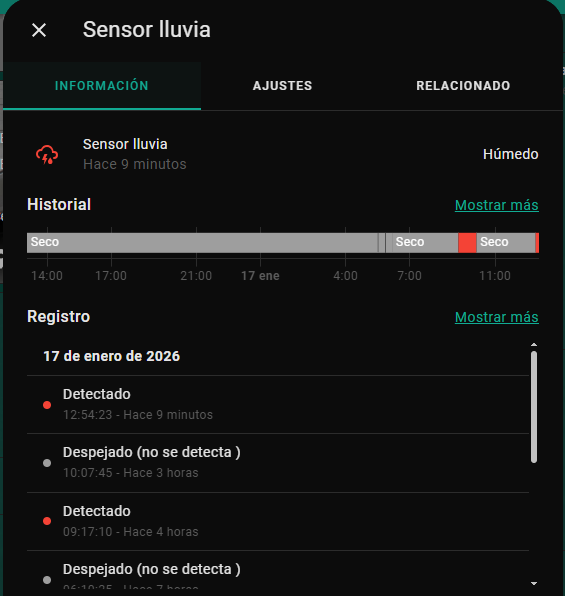Viewport: 565px width, 596px height.
Task: Tap the scroll up arrow in Registro
Action: 534,345
